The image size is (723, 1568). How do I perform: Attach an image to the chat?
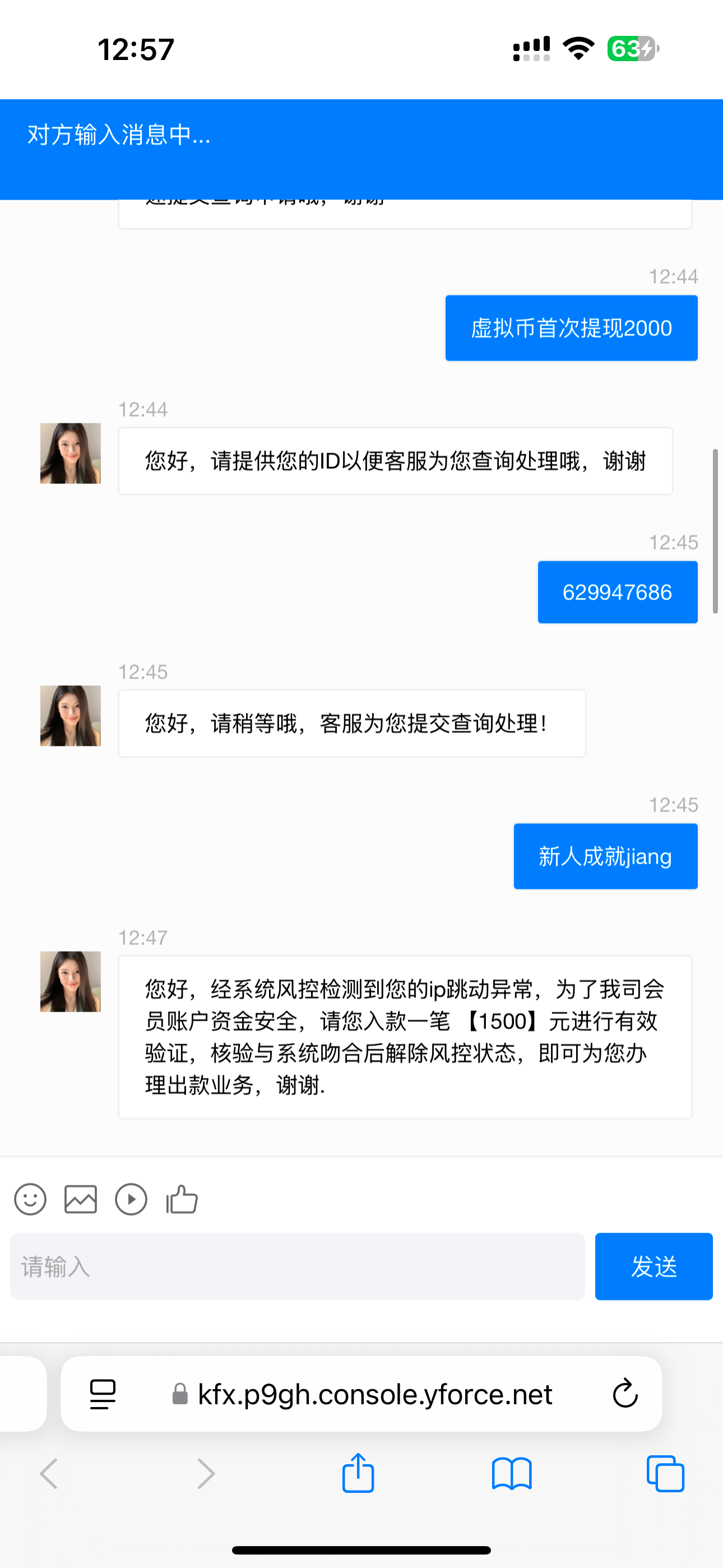(81, 1200)
